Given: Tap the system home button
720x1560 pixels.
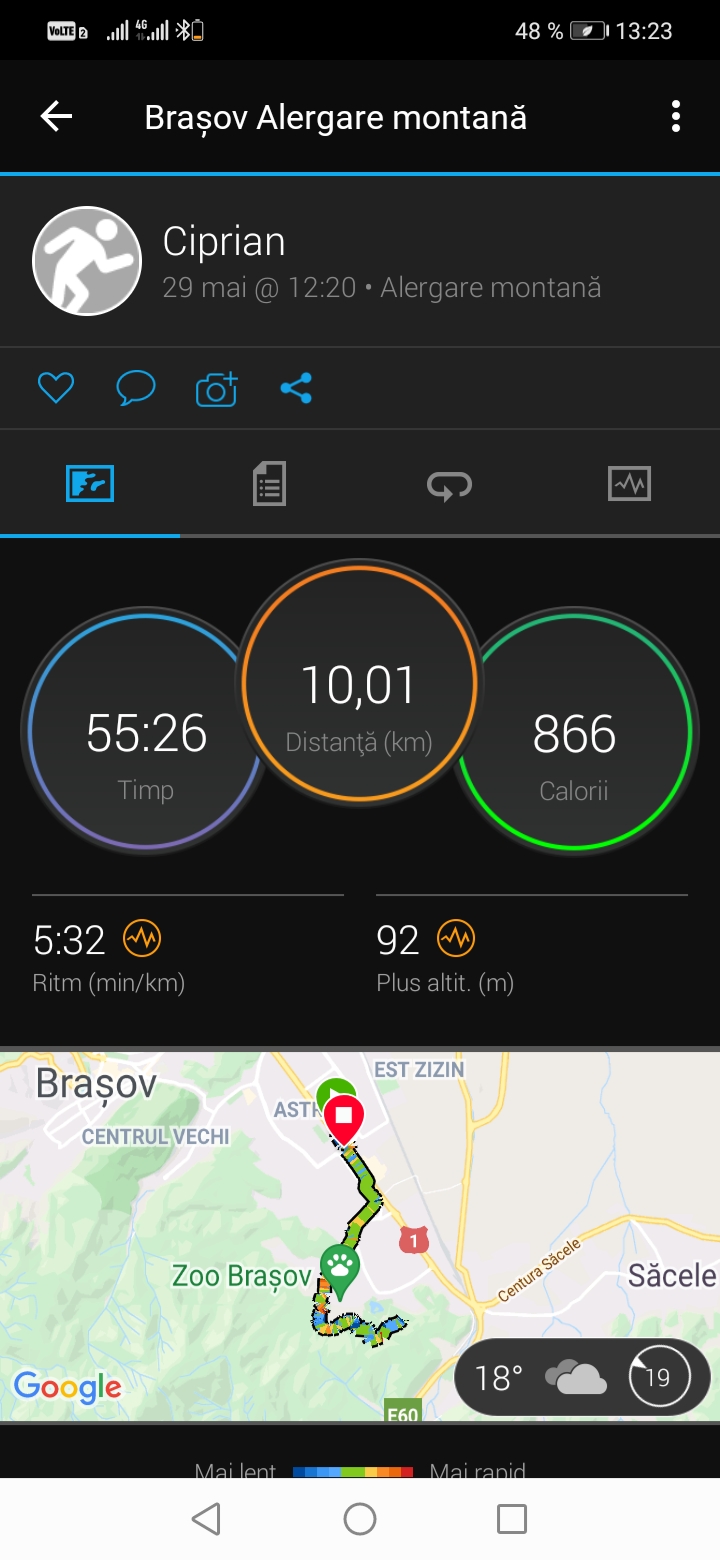Looking at the screenshot, I should 360,1519.
